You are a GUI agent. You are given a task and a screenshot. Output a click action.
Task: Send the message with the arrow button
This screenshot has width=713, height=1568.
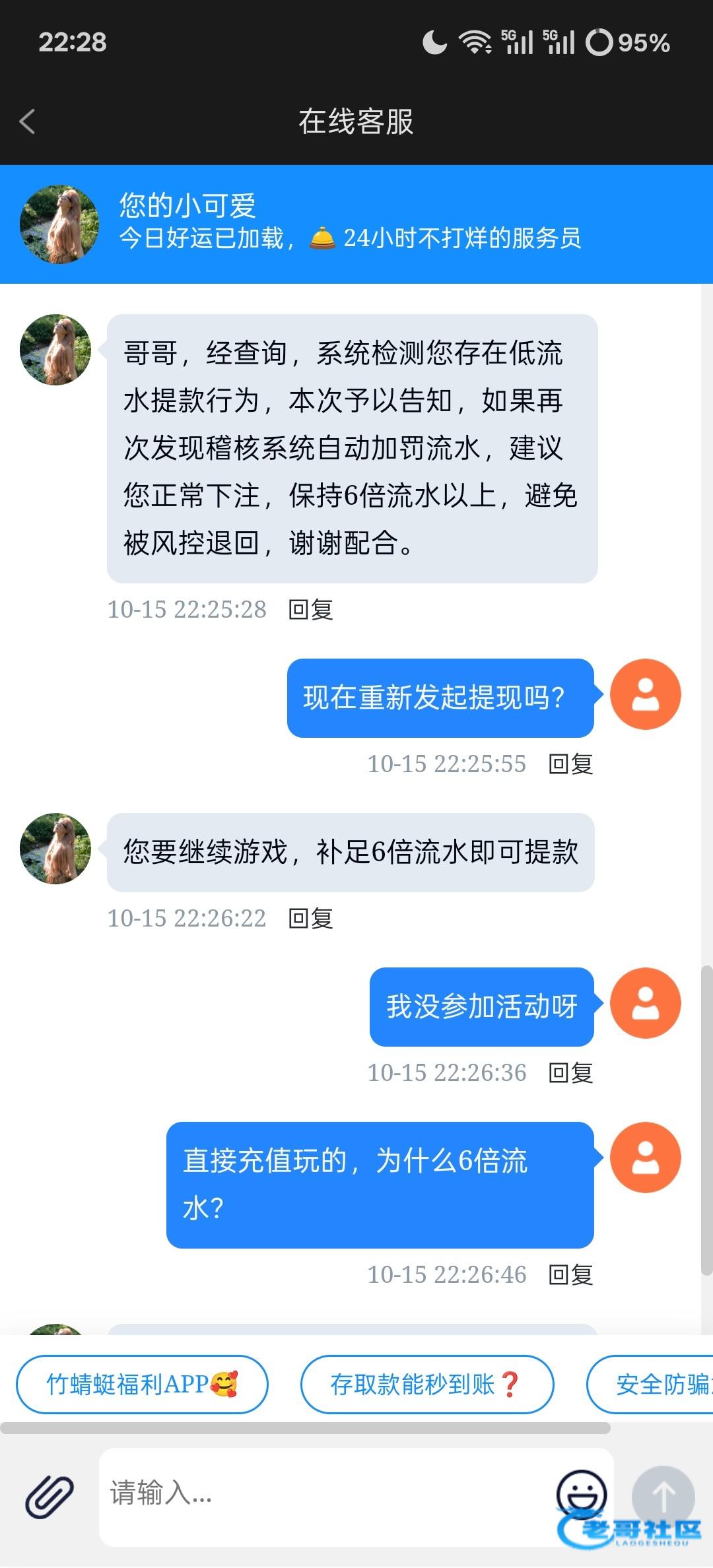point(663,1495)
